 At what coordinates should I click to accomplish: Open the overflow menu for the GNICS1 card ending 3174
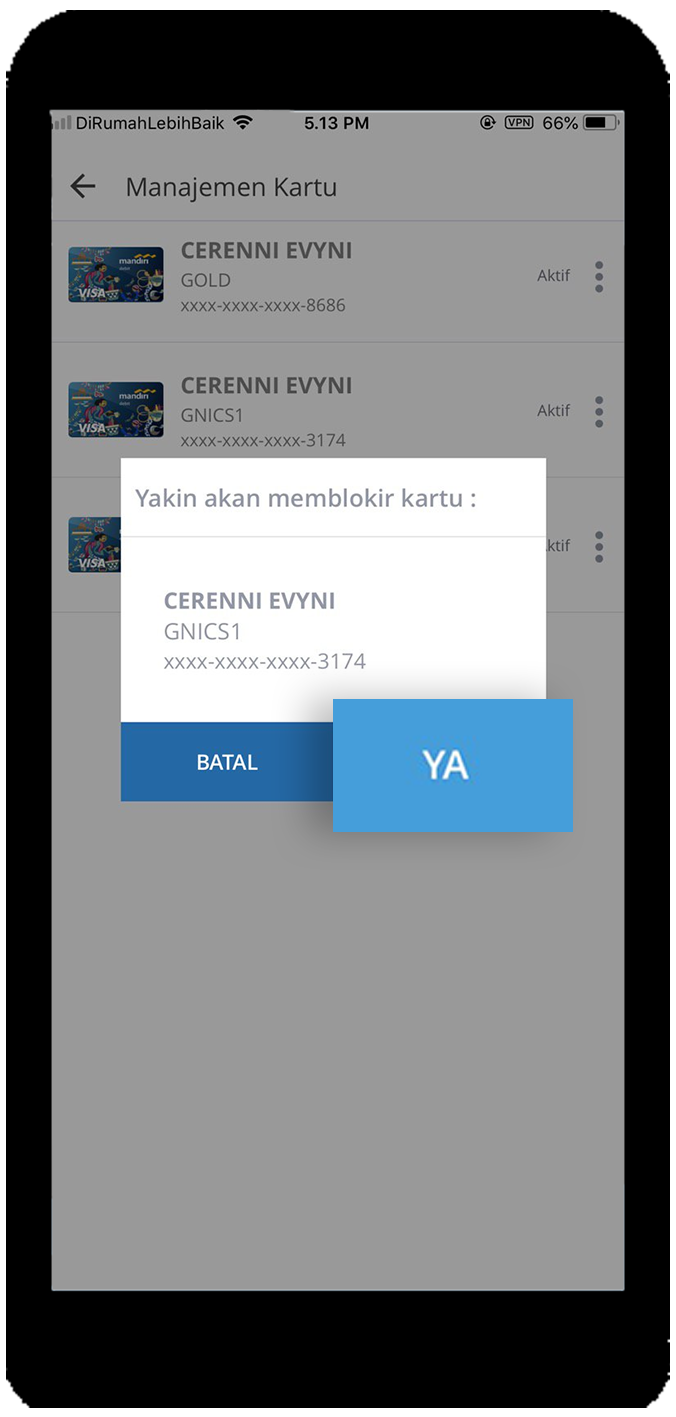599,411
